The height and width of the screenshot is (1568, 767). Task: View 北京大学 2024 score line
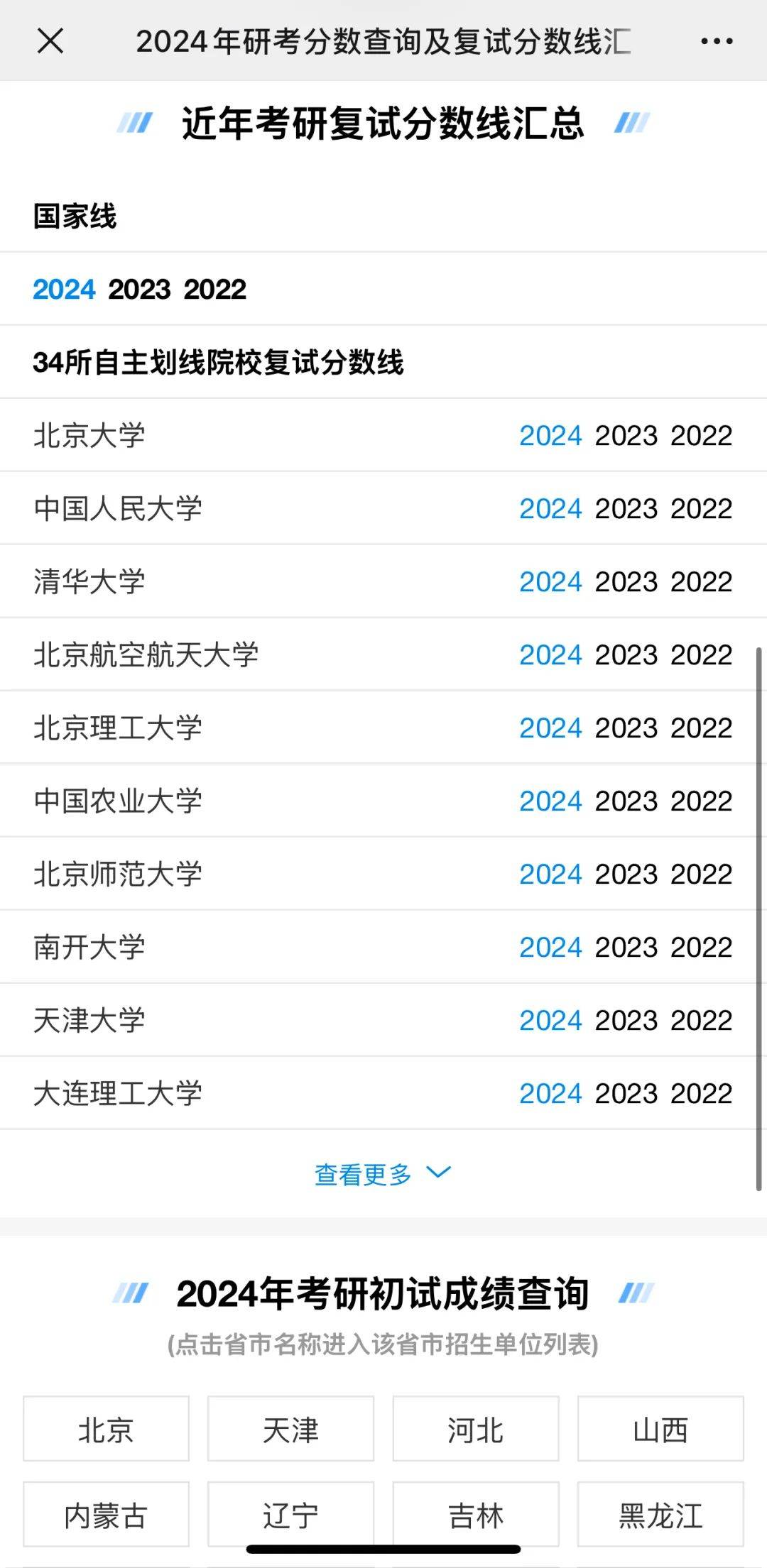click(550, 435)
